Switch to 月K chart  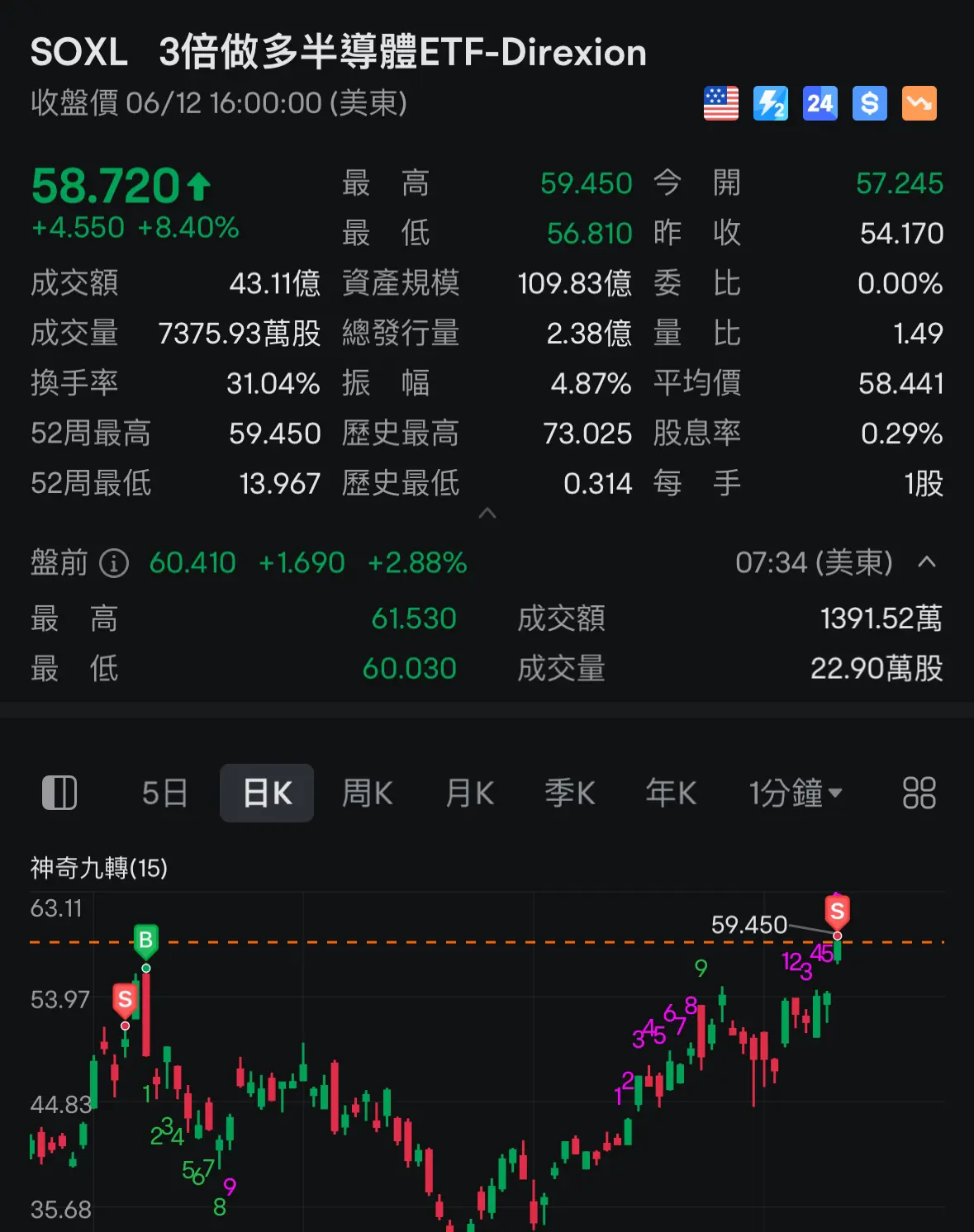click(x=469, y=794)
